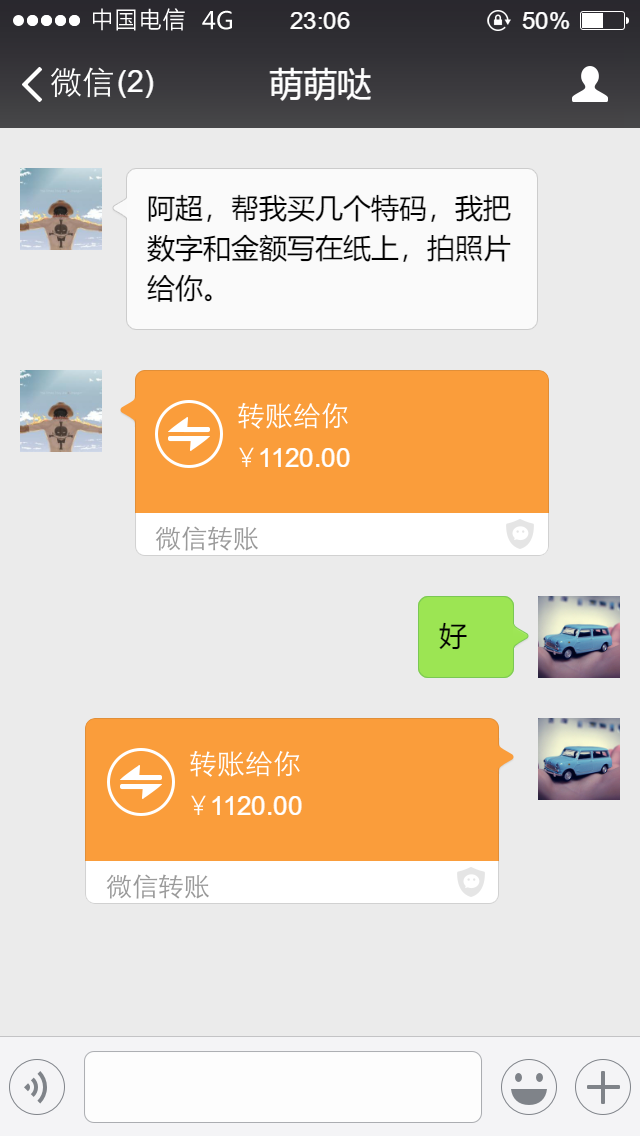Open the contact profile icon
This screenshot has height=1136, width=640.
(589, 84)
